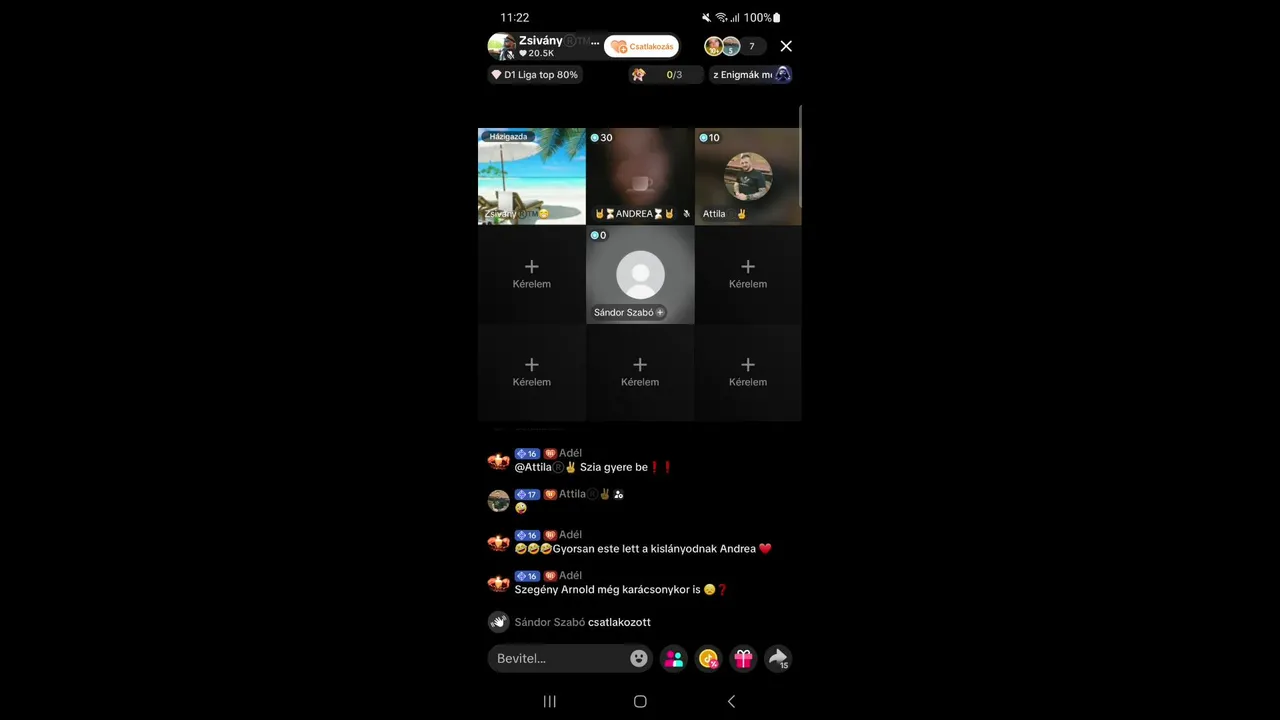Select Sándor Szabó's guest tile
This screenshot has height=720, width=1280.
click(x=640, y=275)
